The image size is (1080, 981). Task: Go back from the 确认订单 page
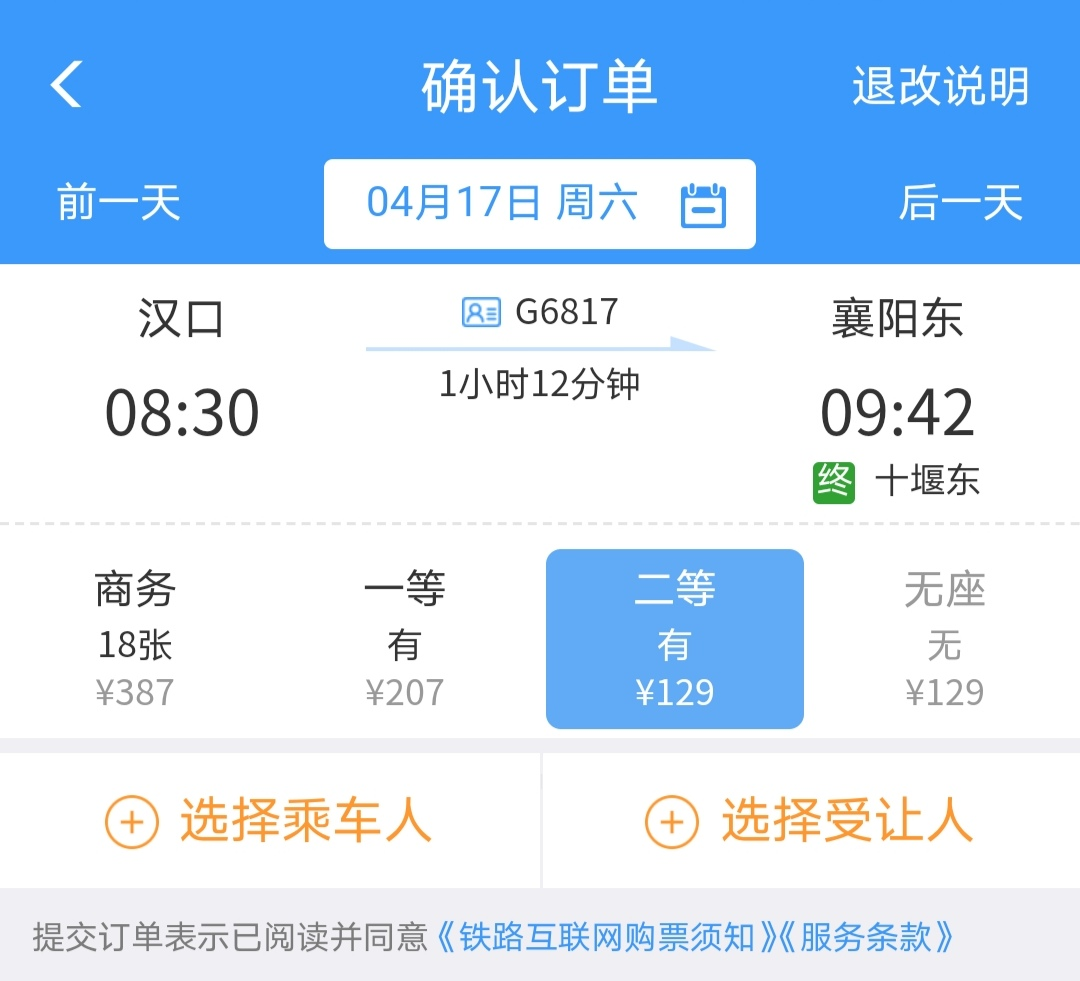coord(67,85)
